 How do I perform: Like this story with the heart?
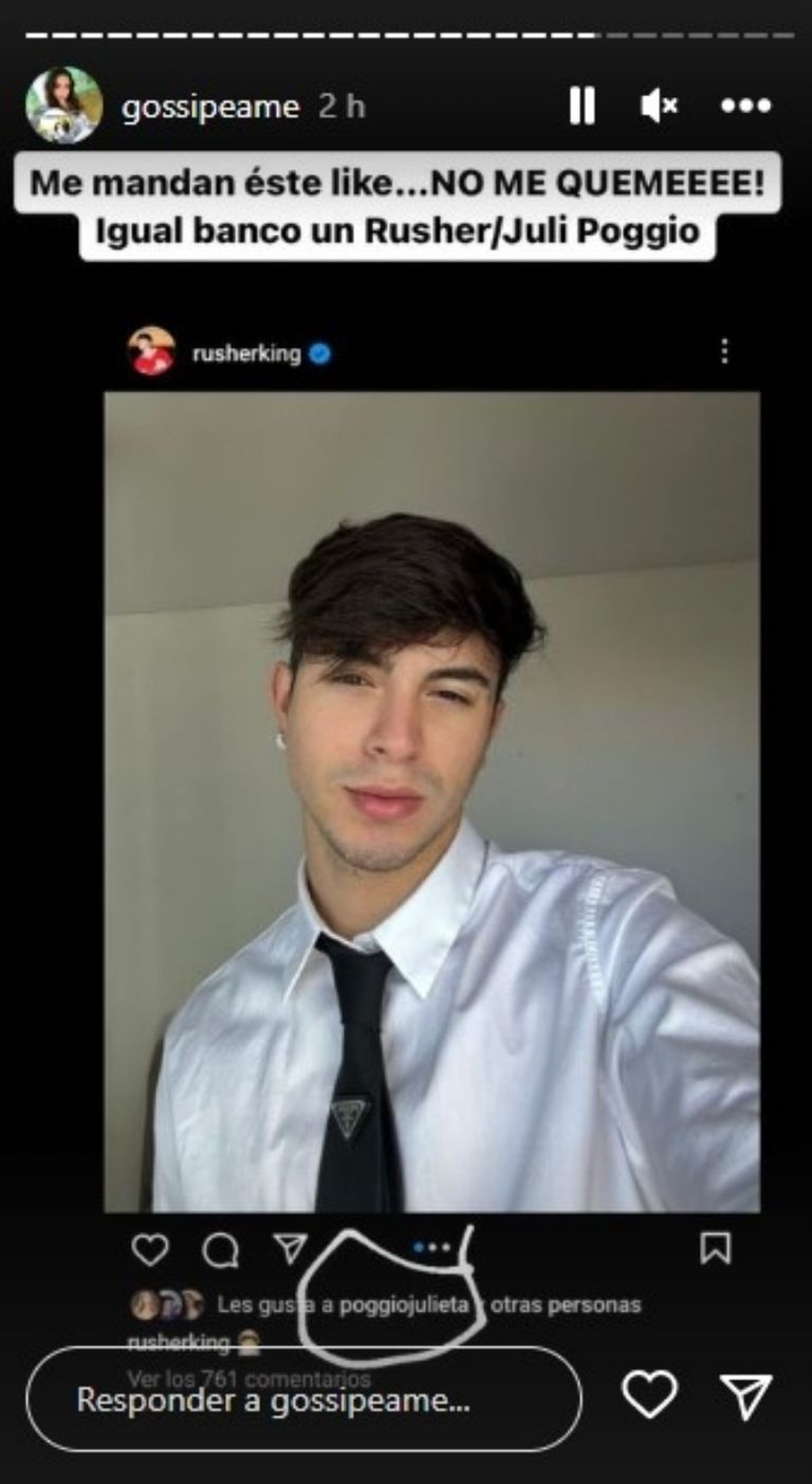pyautogui.click(x=649, y=1394)
